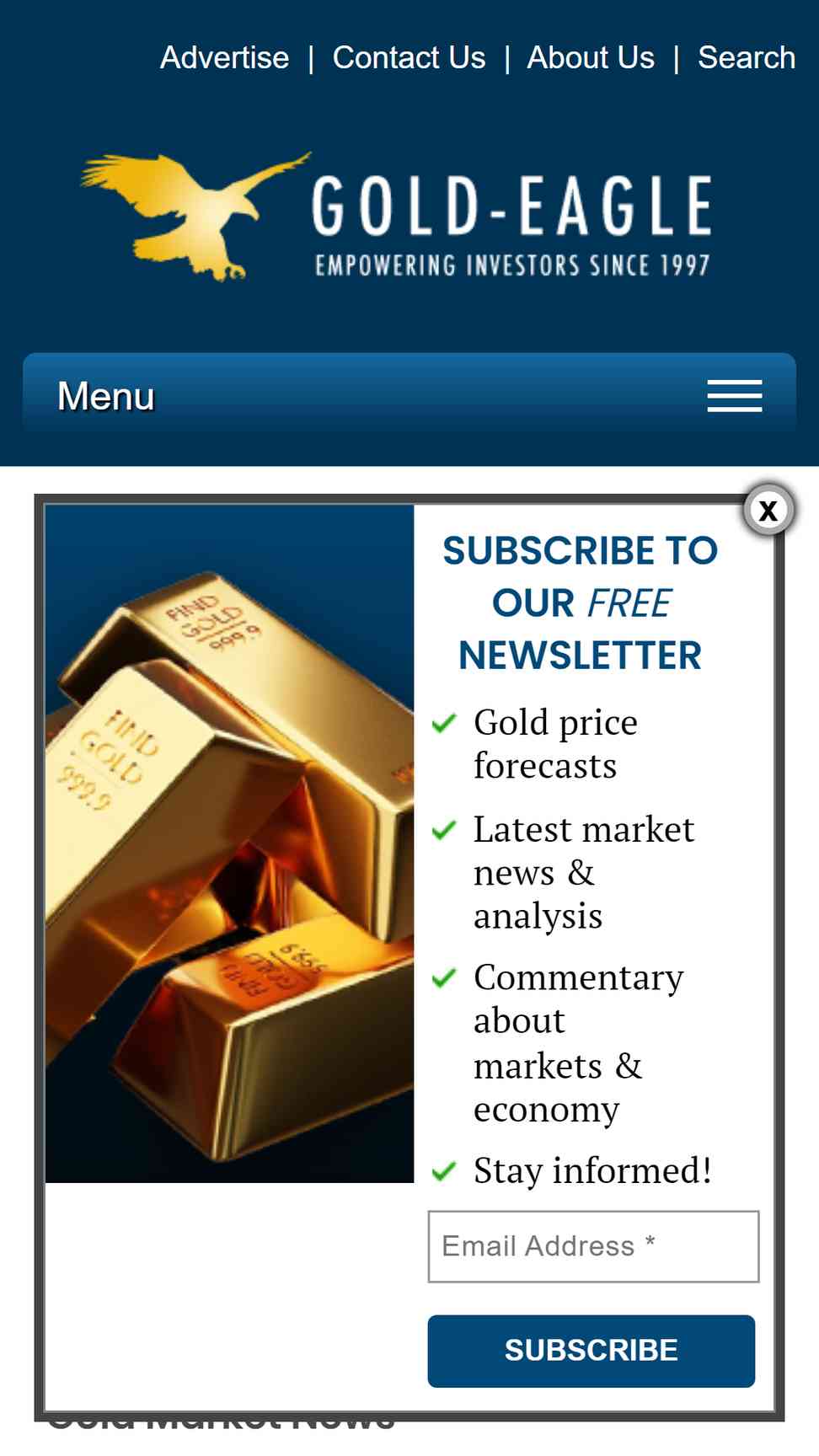Focus the Email Address field
The width and height of the screenshot is (819, 1456).
click(x=593, y=1246)
